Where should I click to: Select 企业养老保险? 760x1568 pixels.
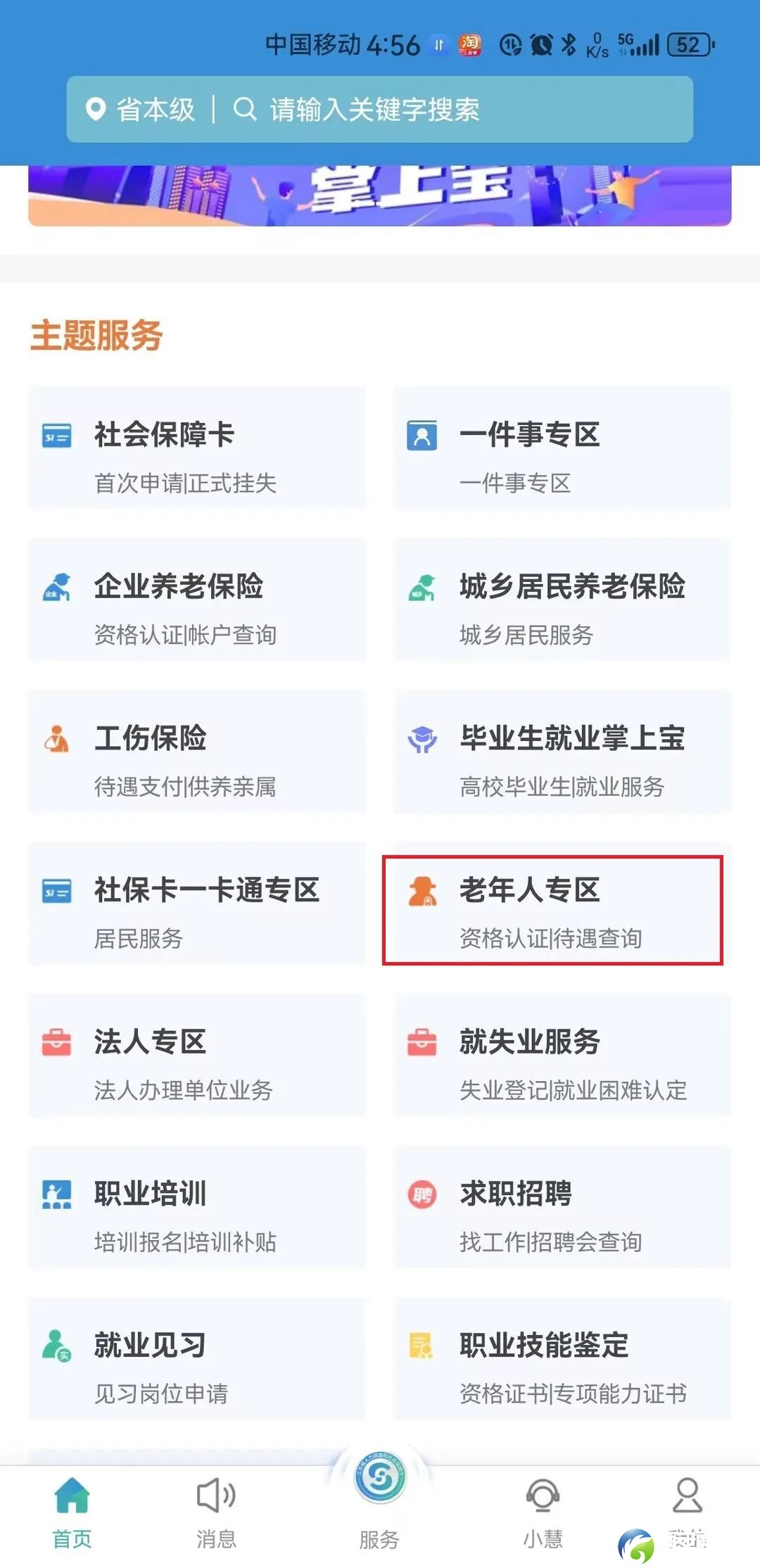coord(197,600)
